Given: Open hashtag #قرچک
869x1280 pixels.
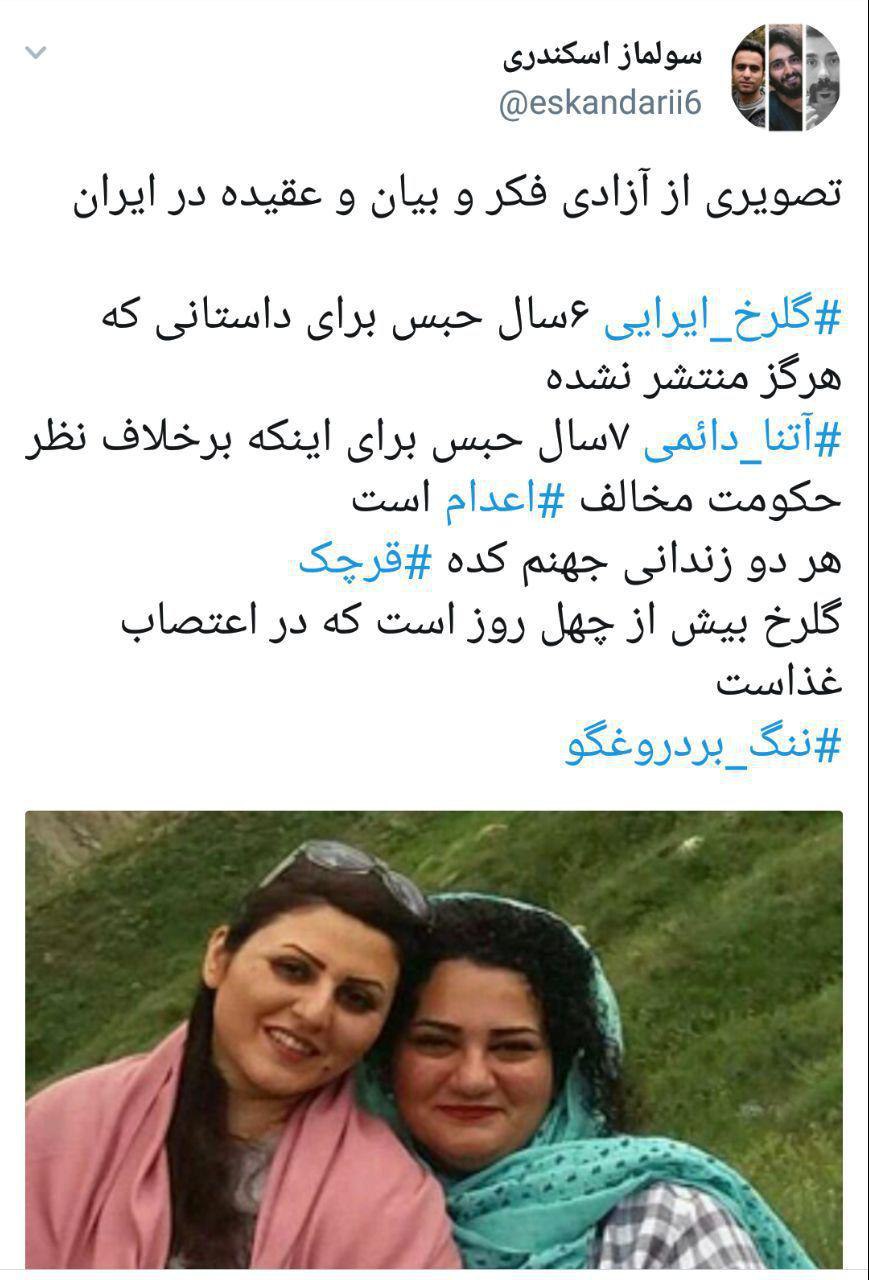Looking at the screenshot, I should point(366,562).
